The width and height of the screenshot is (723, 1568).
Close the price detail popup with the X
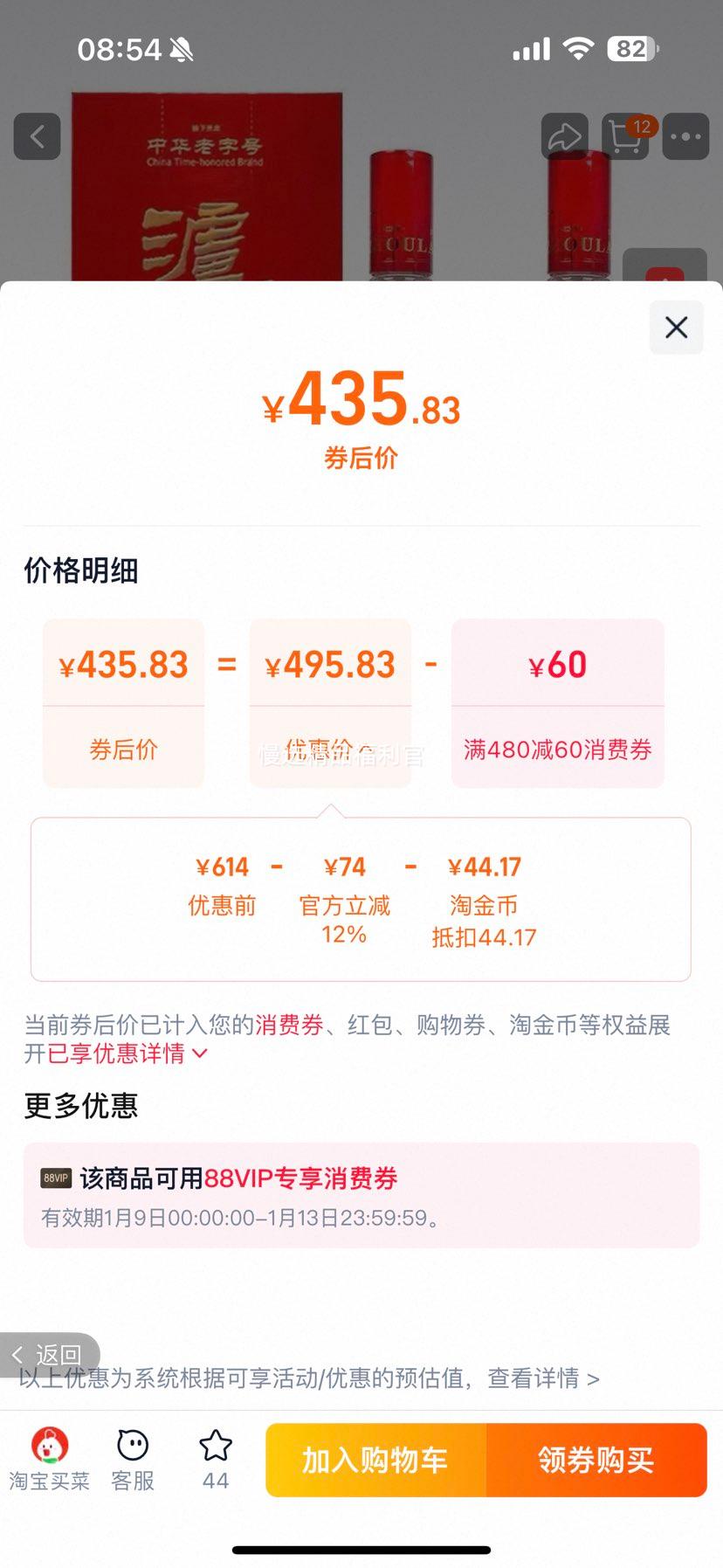click(676, 328)
